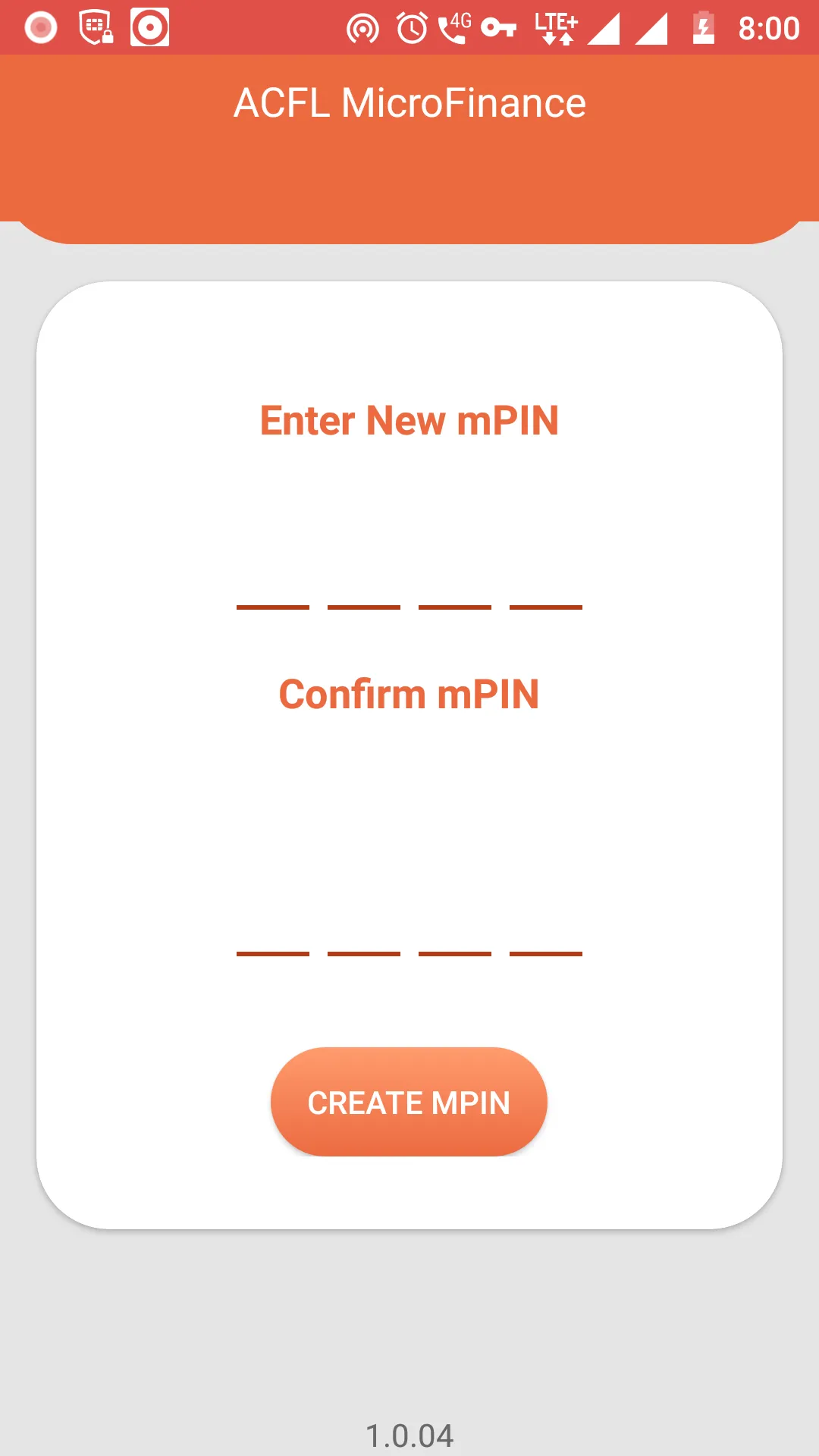Tap the CREATE MPIN button
Viewport: 819px width, 1456px height.
[x=409, y=1102]
